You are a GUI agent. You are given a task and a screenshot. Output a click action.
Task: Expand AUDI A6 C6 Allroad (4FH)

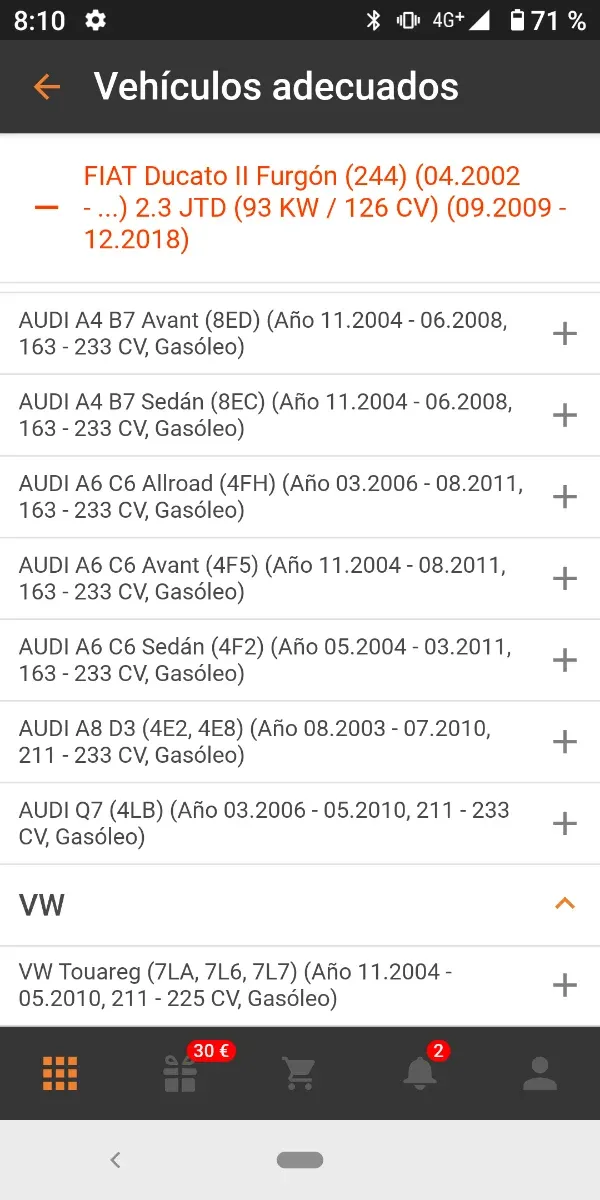pos(565,497)
